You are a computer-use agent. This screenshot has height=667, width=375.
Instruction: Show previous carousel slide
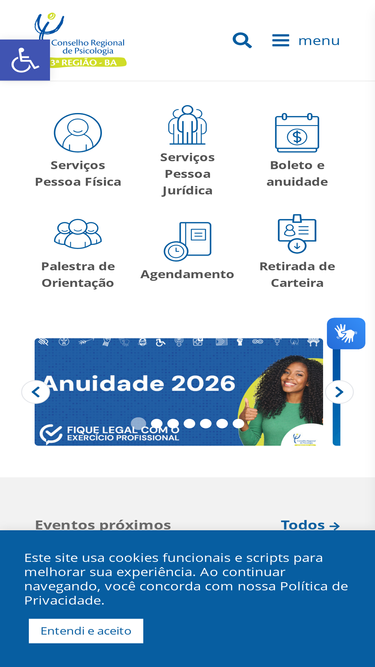click(x=36, y=392)
